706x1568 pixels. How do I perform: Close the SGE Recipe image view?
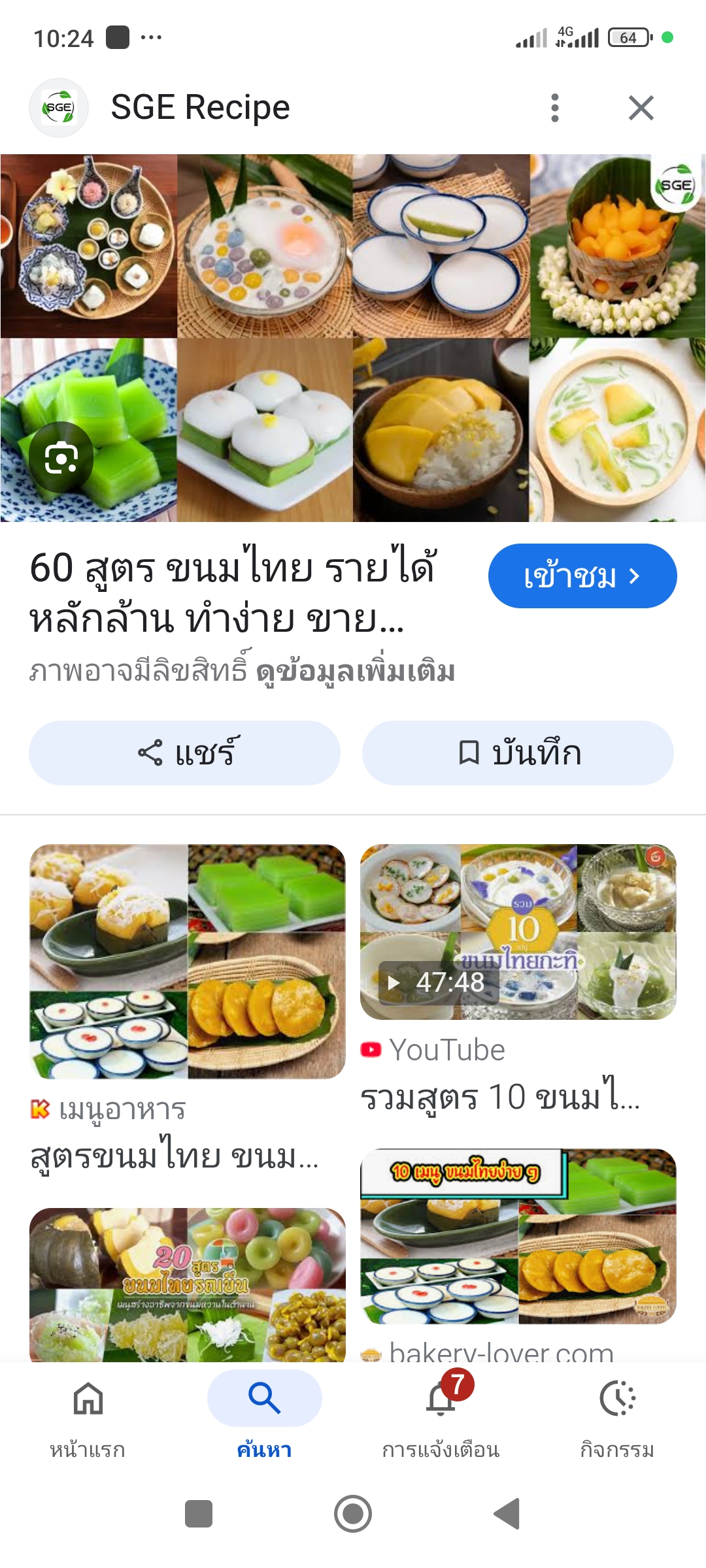tap(641, 108)
